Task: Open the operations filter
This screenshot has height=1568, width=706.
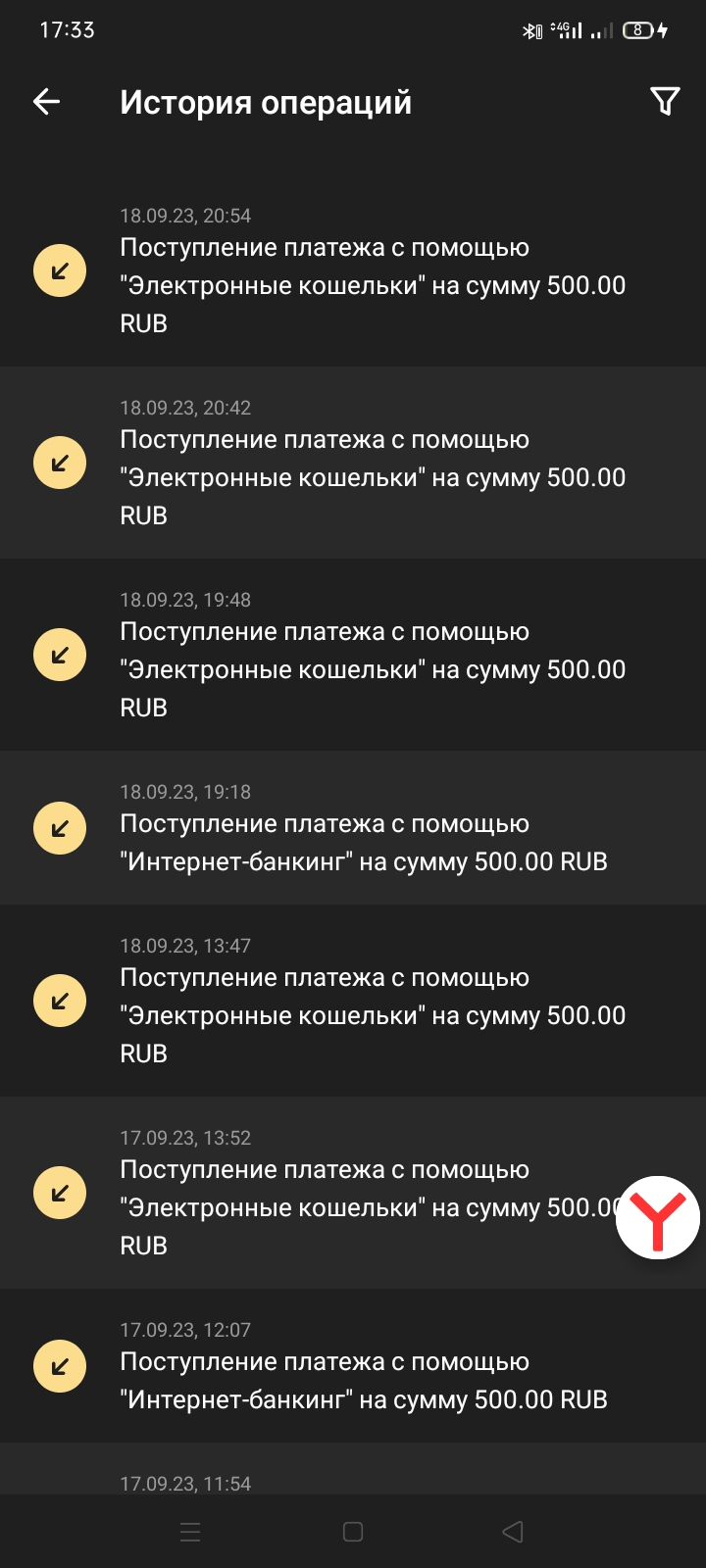Action: [x=665, y=102]
